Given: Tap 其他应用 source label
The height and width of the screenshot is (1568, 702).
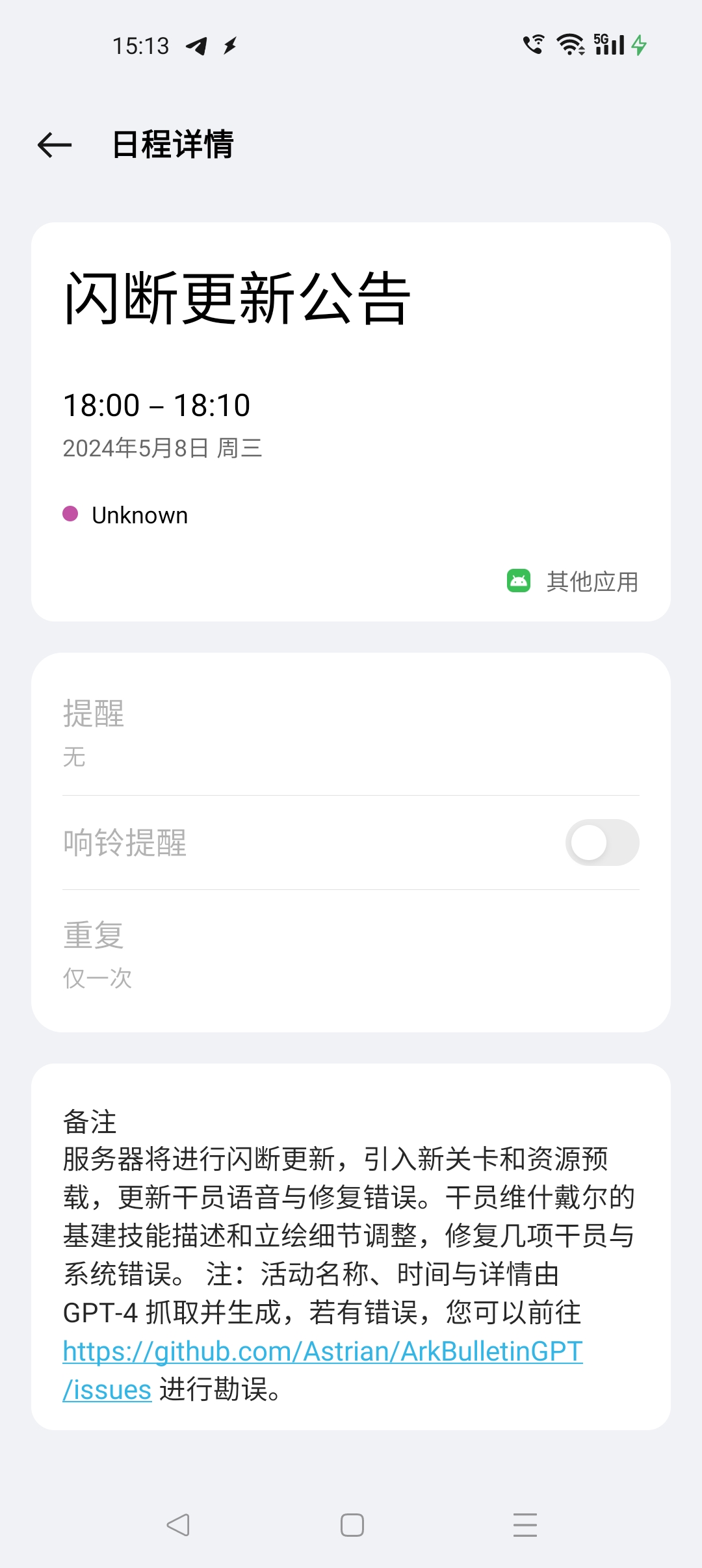Looking at the screenshot, I should coord(592,582).
